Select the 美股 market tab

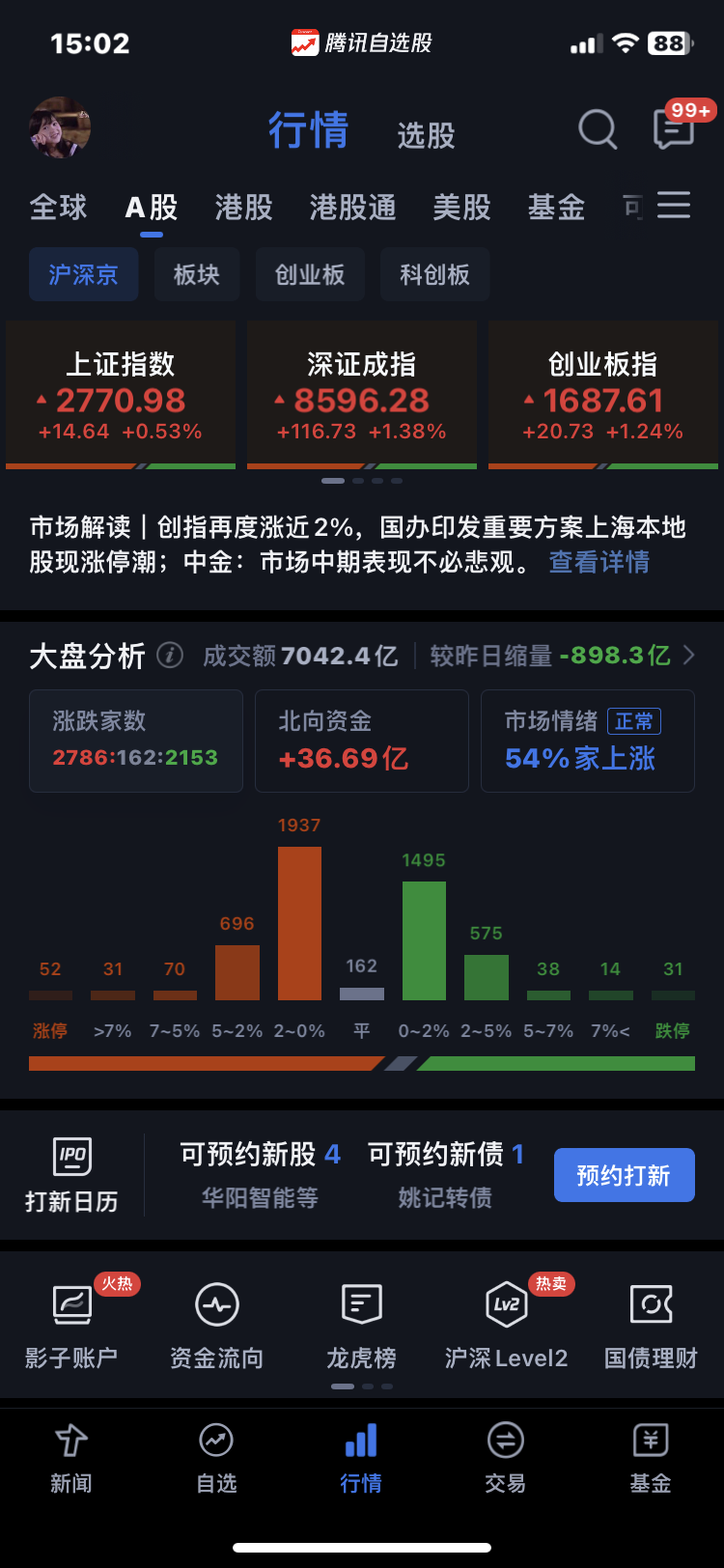click(461, 207)
